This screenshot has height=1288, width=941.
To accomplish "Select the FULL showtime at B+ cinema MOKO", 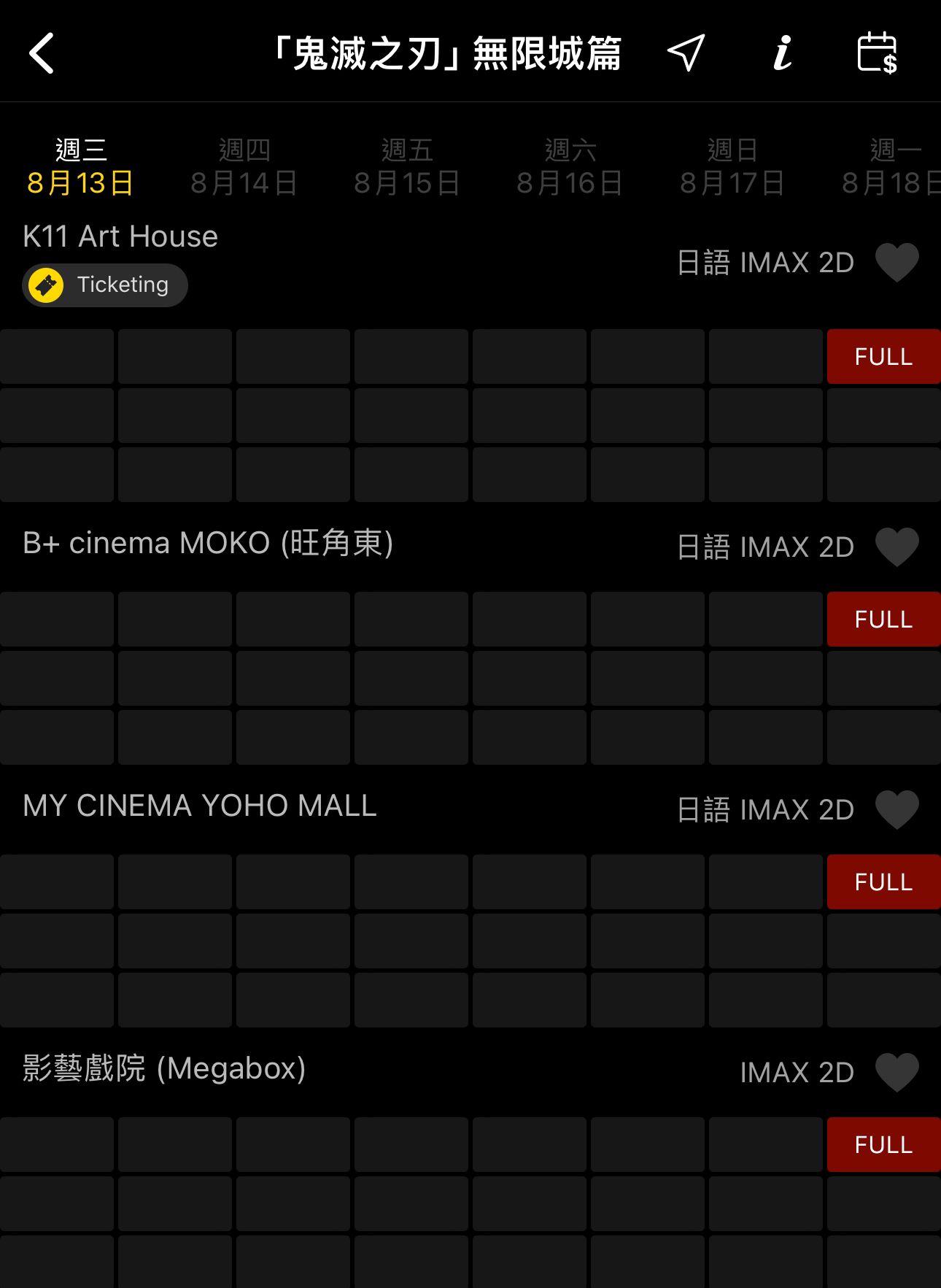I will click(x=883, y=620).
